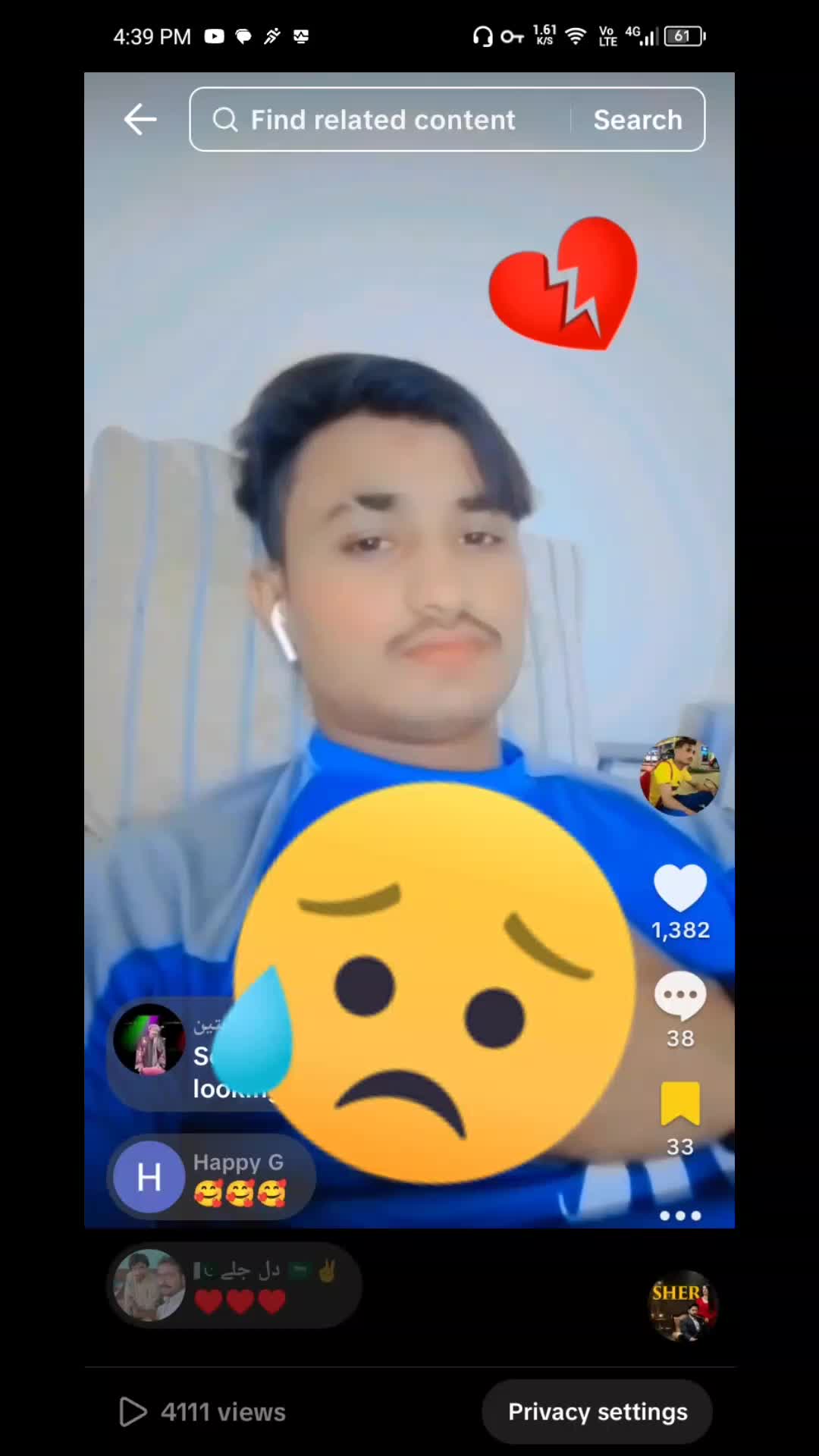Open Privacy settings
This screenshot has height=1456, width=819.
[x=598, y=1412]
